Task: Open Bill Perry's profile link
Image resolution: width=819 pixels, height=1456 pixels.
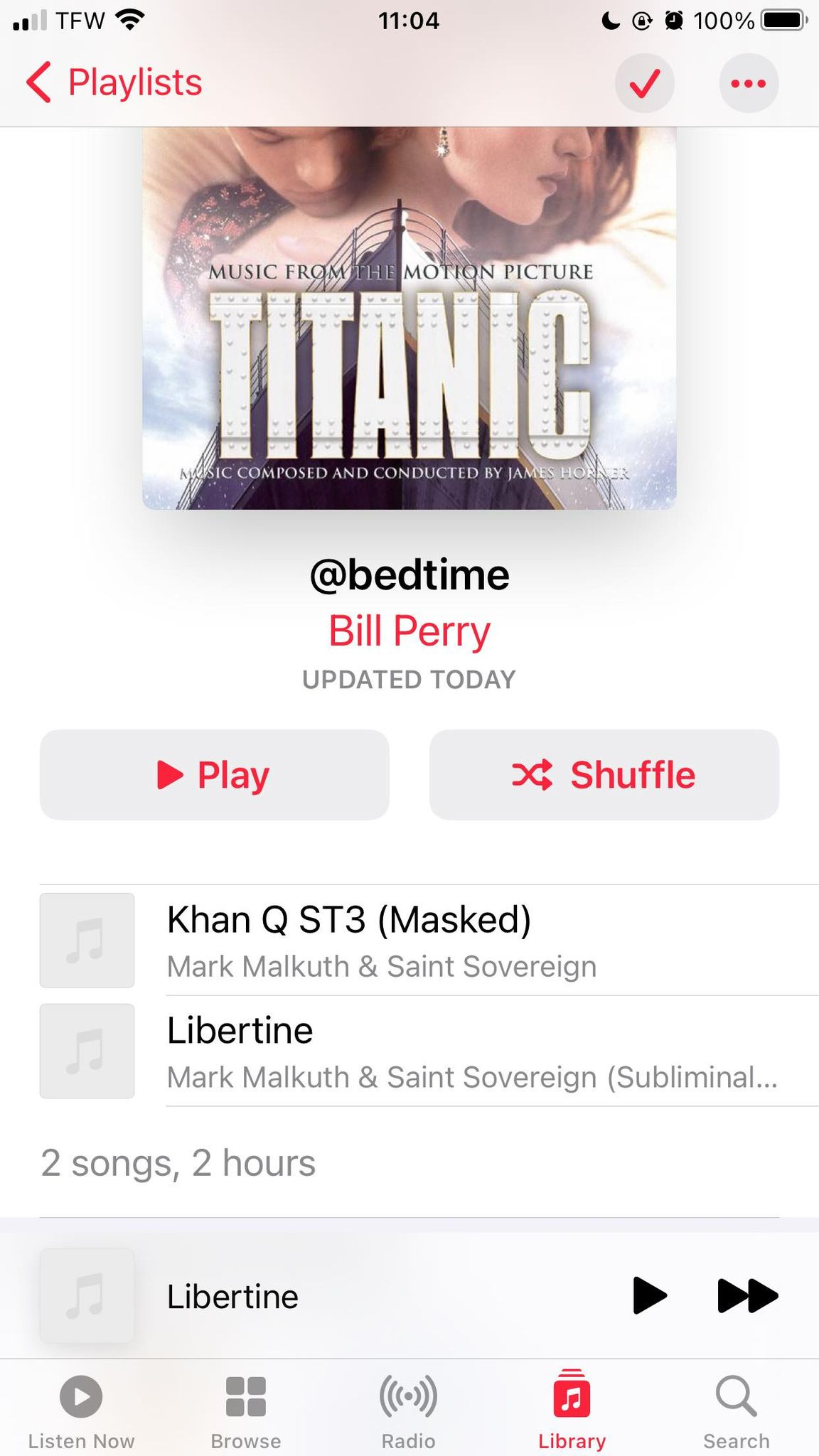Action: tap(409, 631)
